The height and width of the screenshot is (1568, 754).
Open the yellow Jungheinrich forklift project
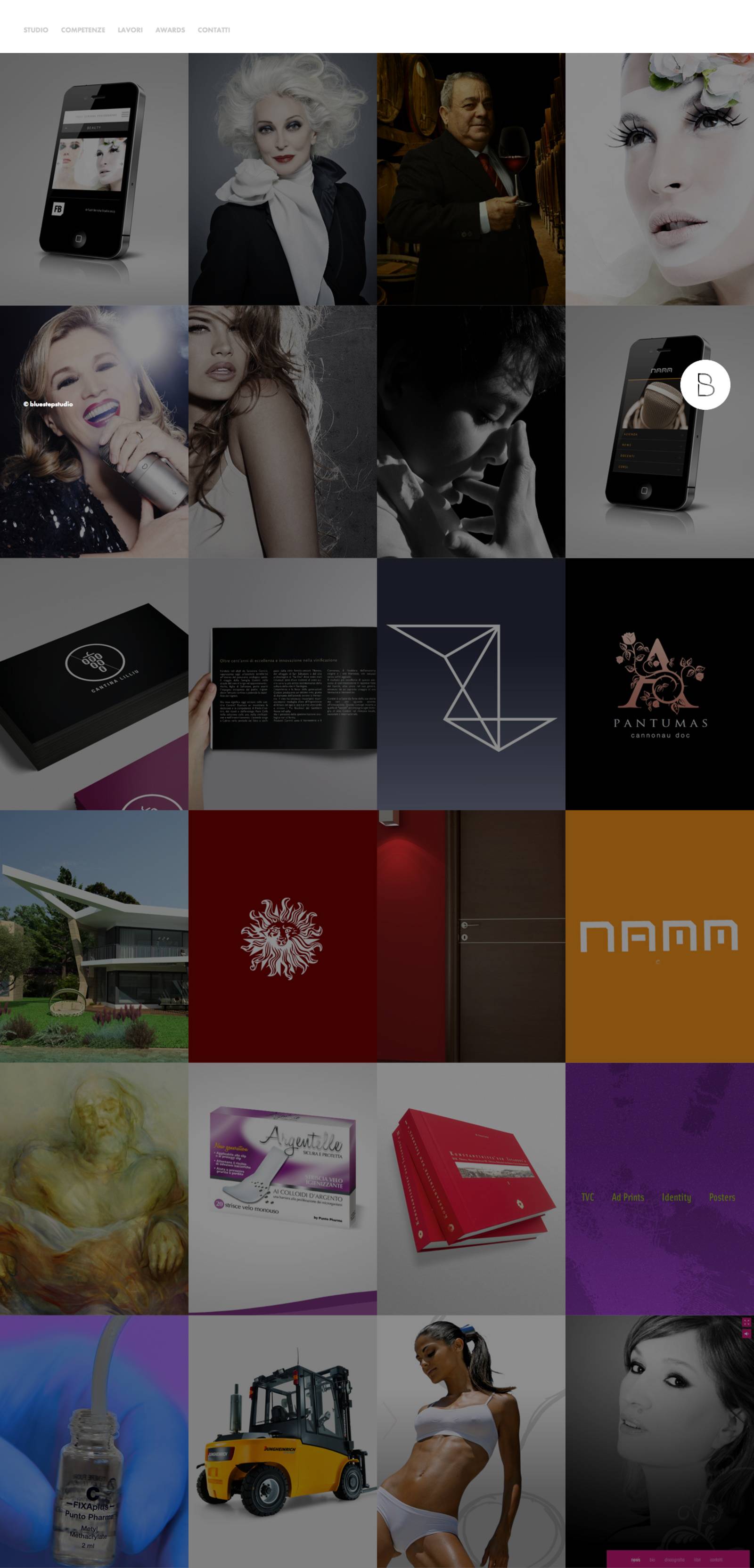[x=282, y=1440]
